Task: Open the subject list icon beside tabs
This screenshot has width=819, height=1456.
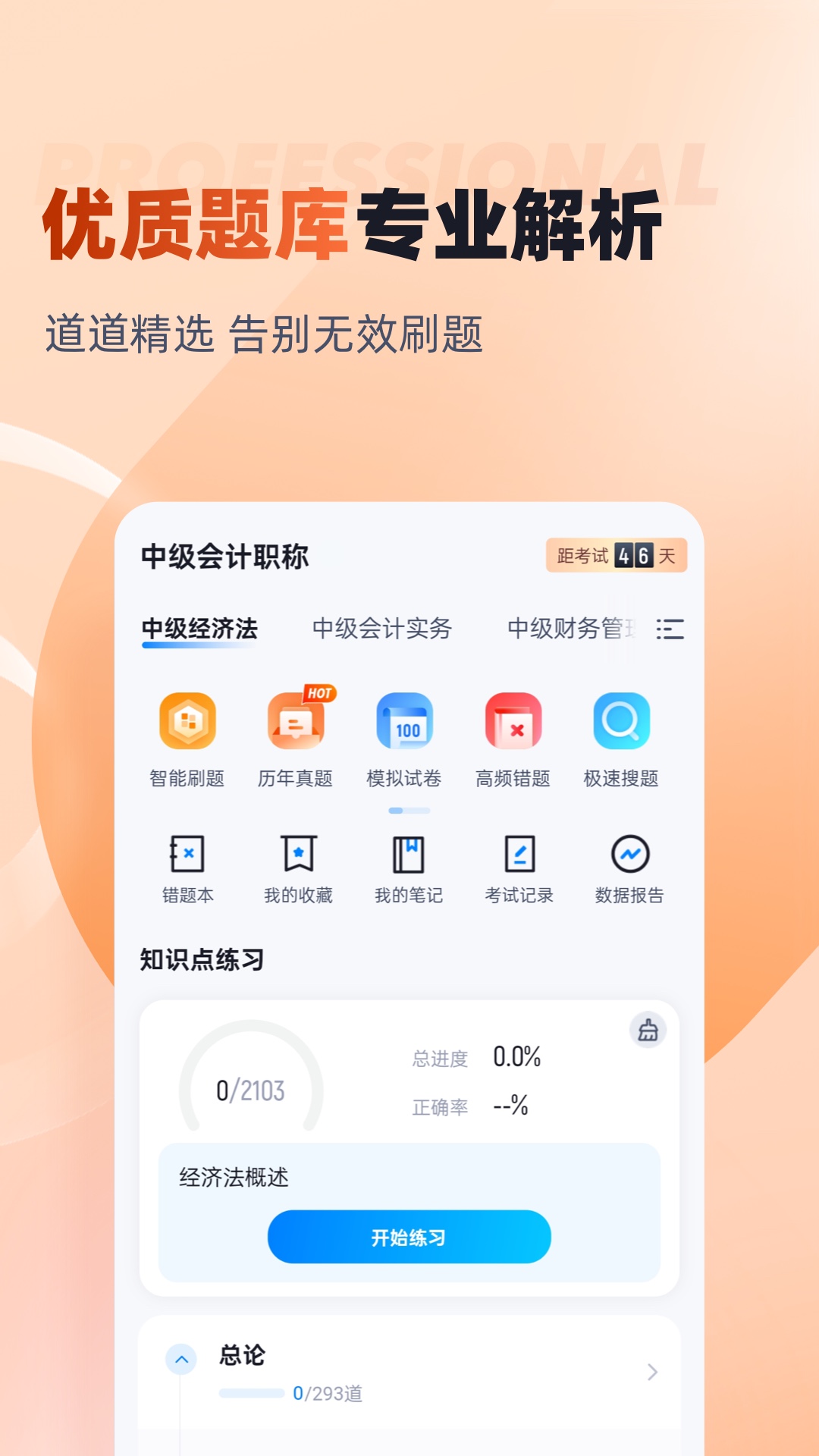Action: 669,628
